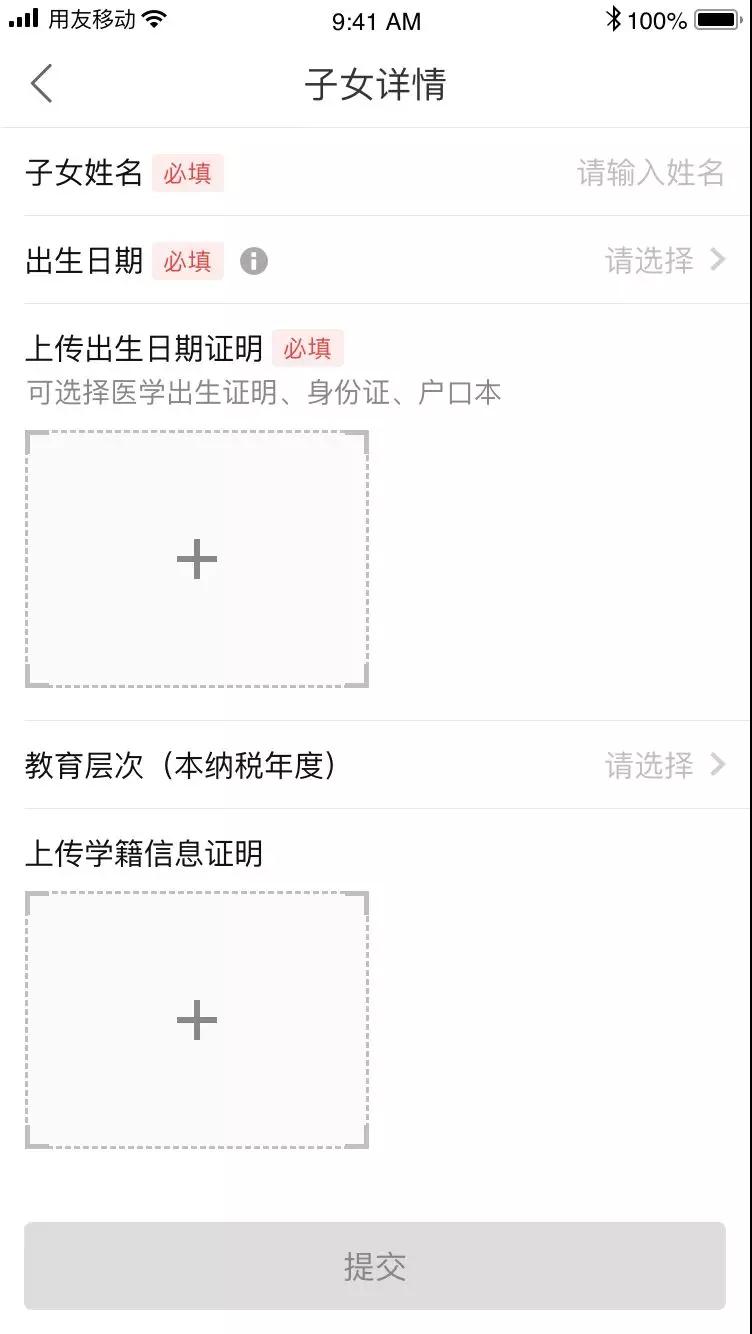The height and width of the screenshot is (1334, 752).
Task: Show info about 出生日期
Action: click(x=254, y=262)
